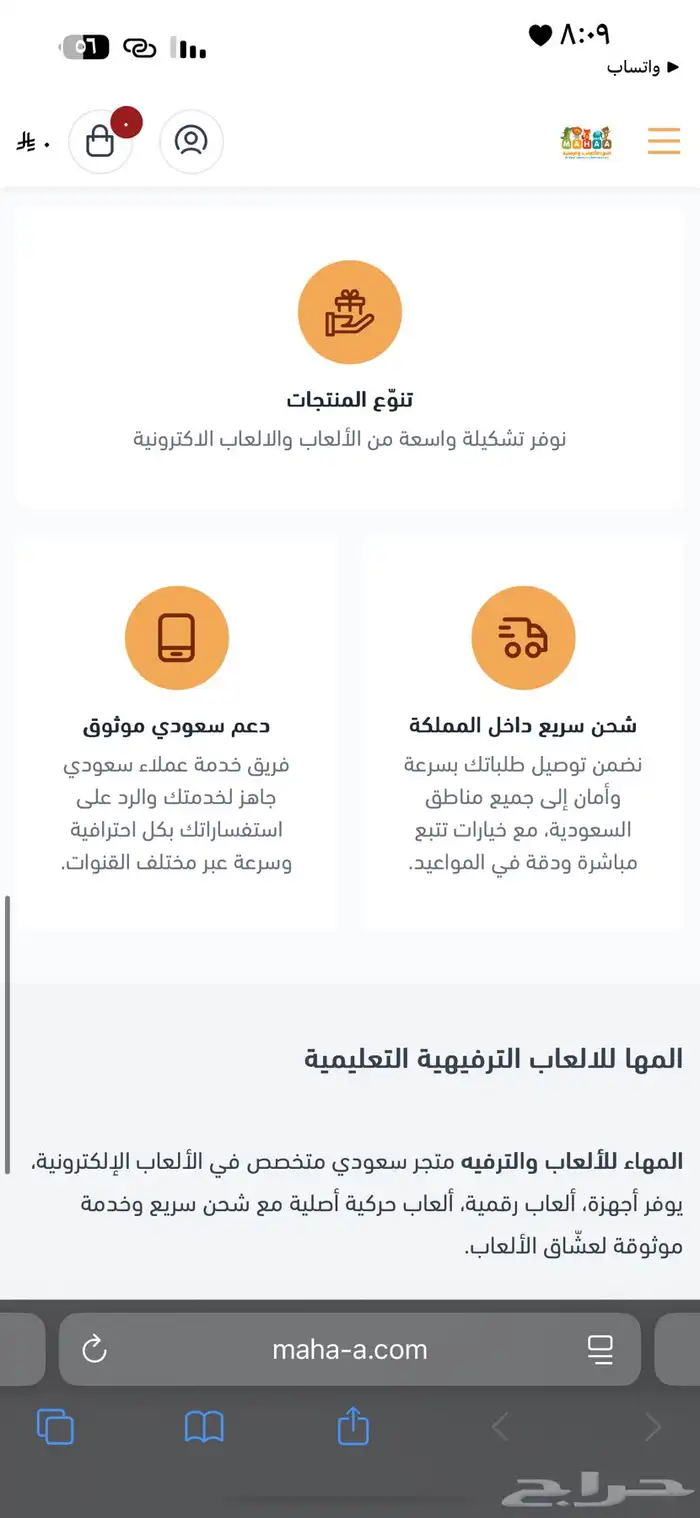This screenshot has height=1518, width=700.
Task: Tap the MAHA store logo
Action: coord(586,142)
